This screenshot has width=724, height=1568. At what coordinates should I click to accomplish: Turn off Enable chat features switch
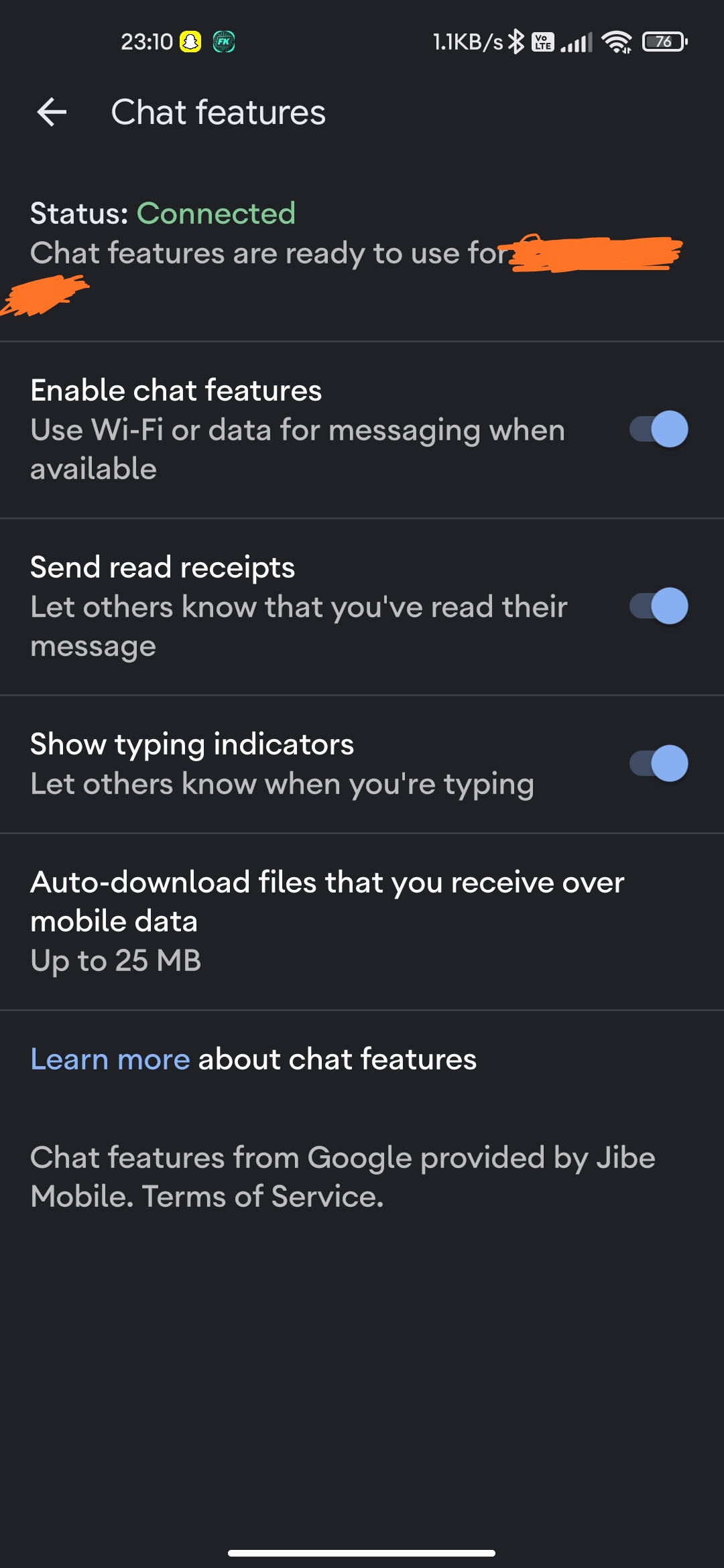click(x=658, y=430)
